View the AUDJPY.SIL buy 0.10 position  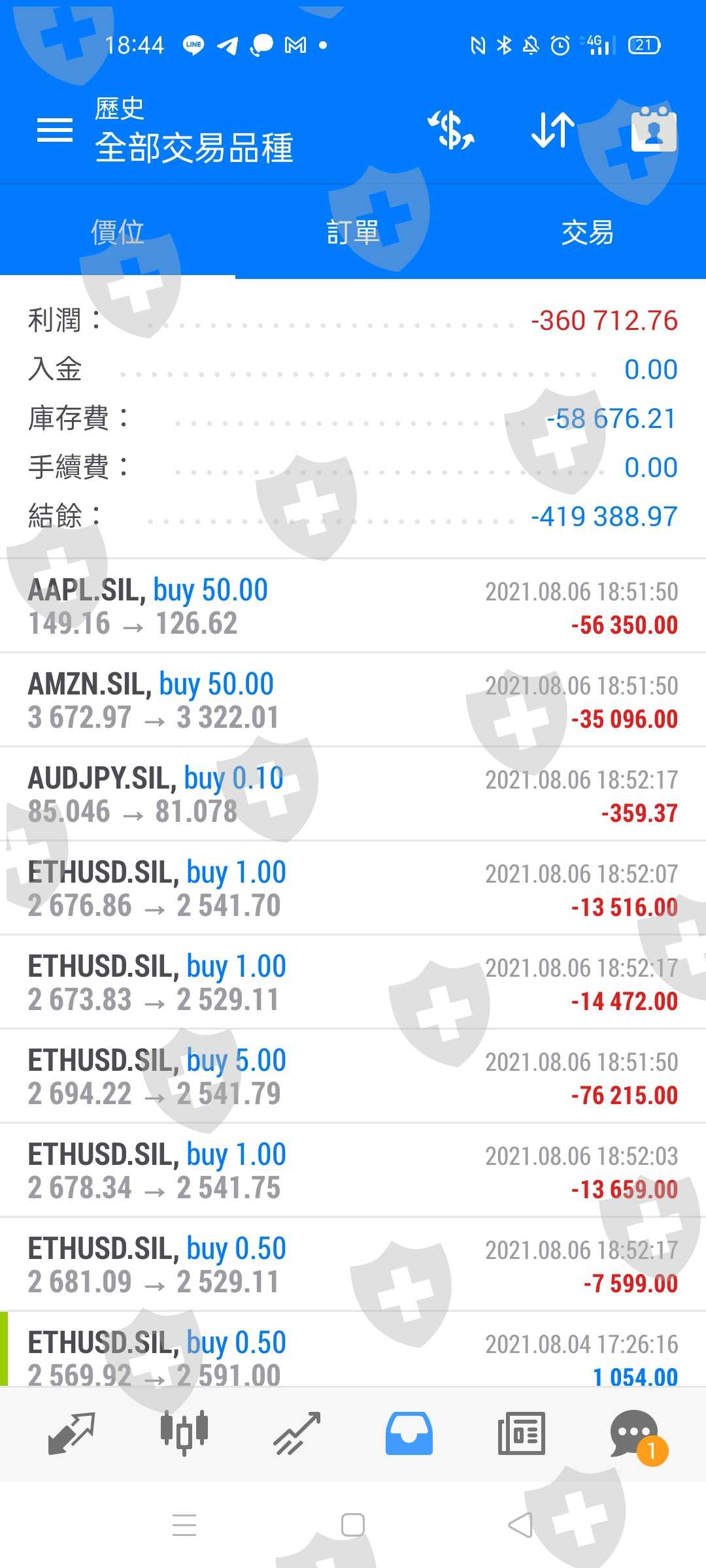click(353, 794)
